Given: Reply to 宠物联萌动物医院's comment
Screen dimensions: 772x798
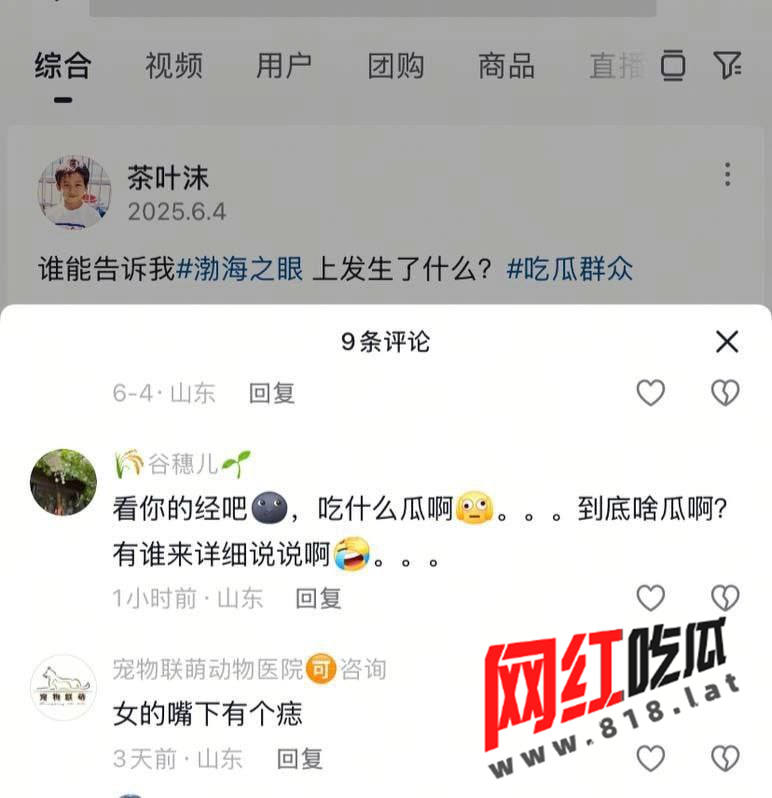Looking at the screenshot, I should coord(299,759).
